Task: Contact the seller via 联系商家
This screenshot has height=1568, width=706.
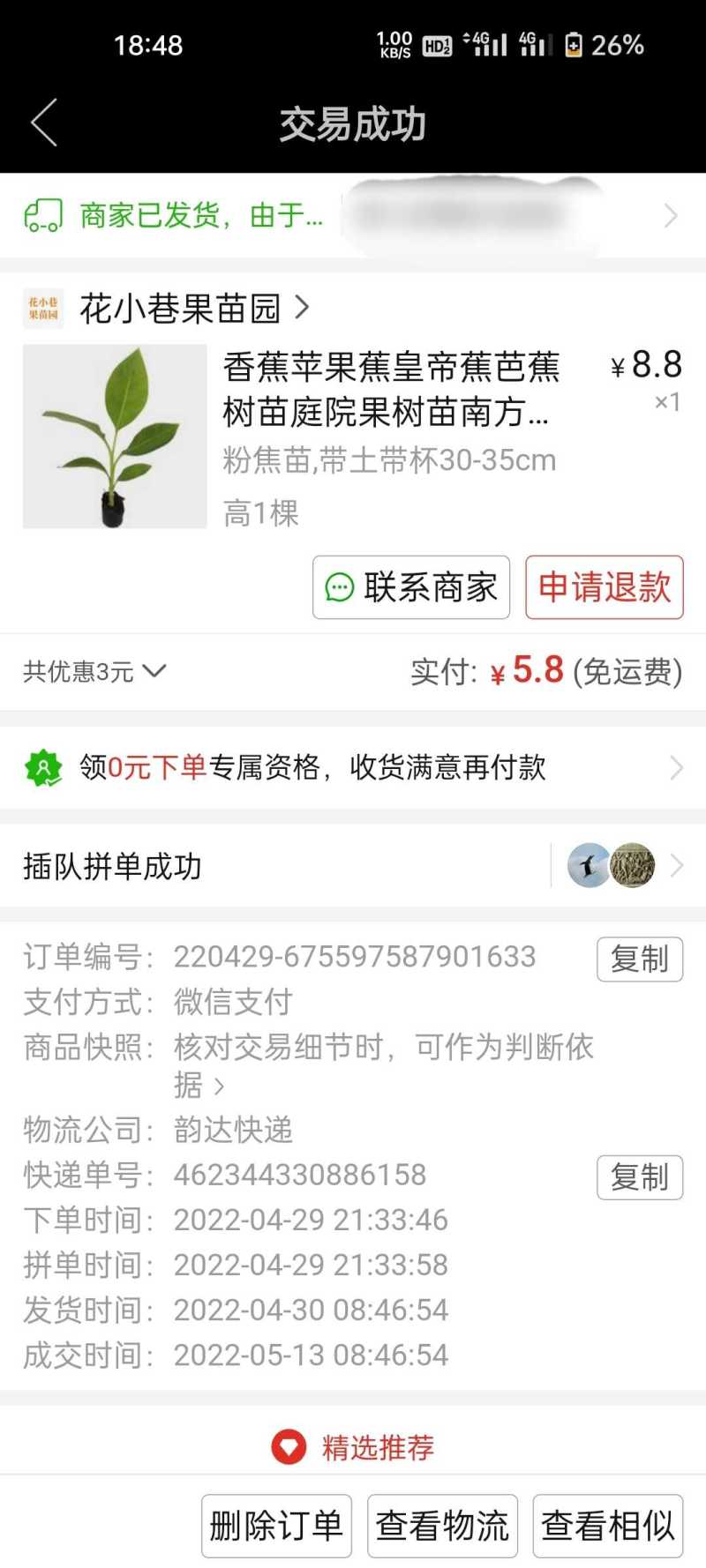Action: 411,587
